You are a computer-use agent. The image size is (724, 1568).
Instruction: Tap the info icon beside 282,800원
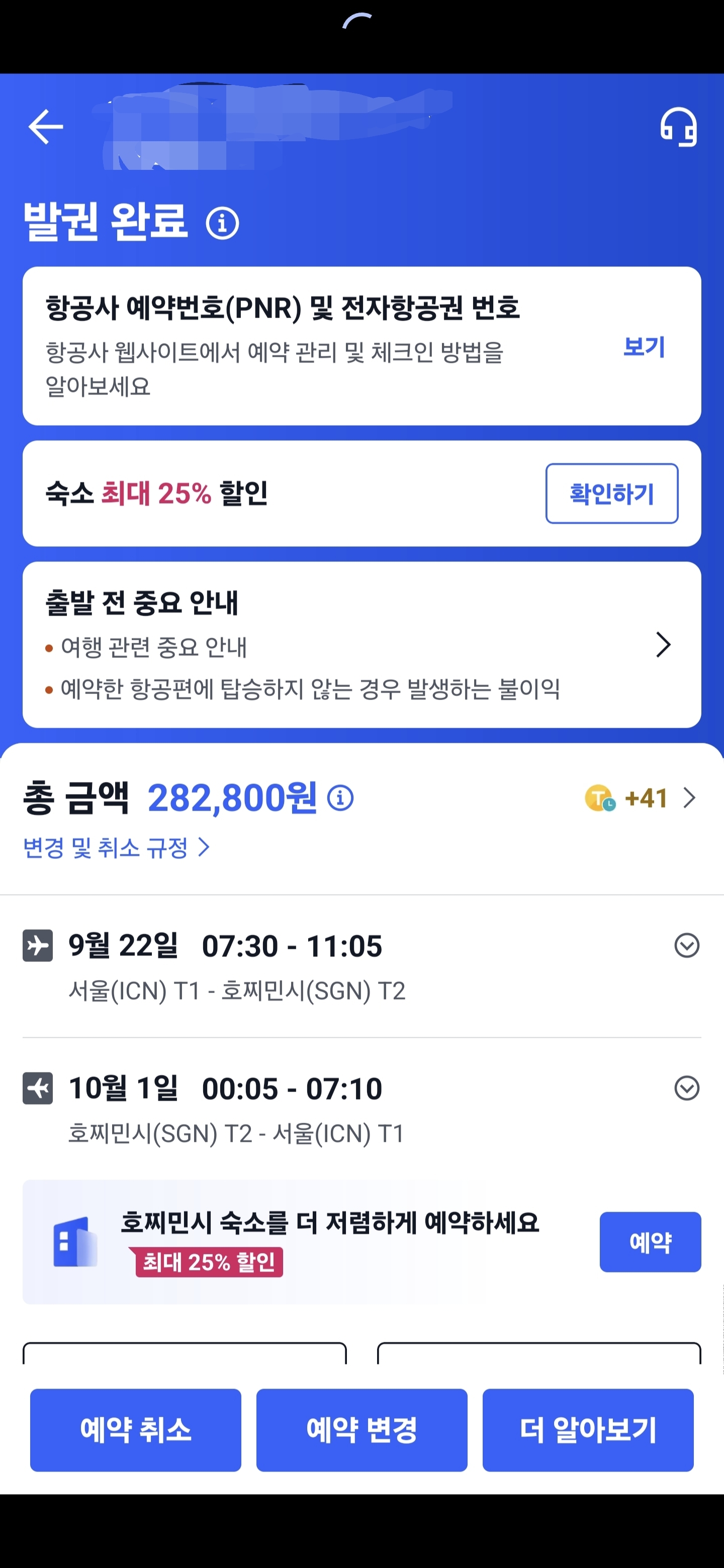click(x=340, y=798)
